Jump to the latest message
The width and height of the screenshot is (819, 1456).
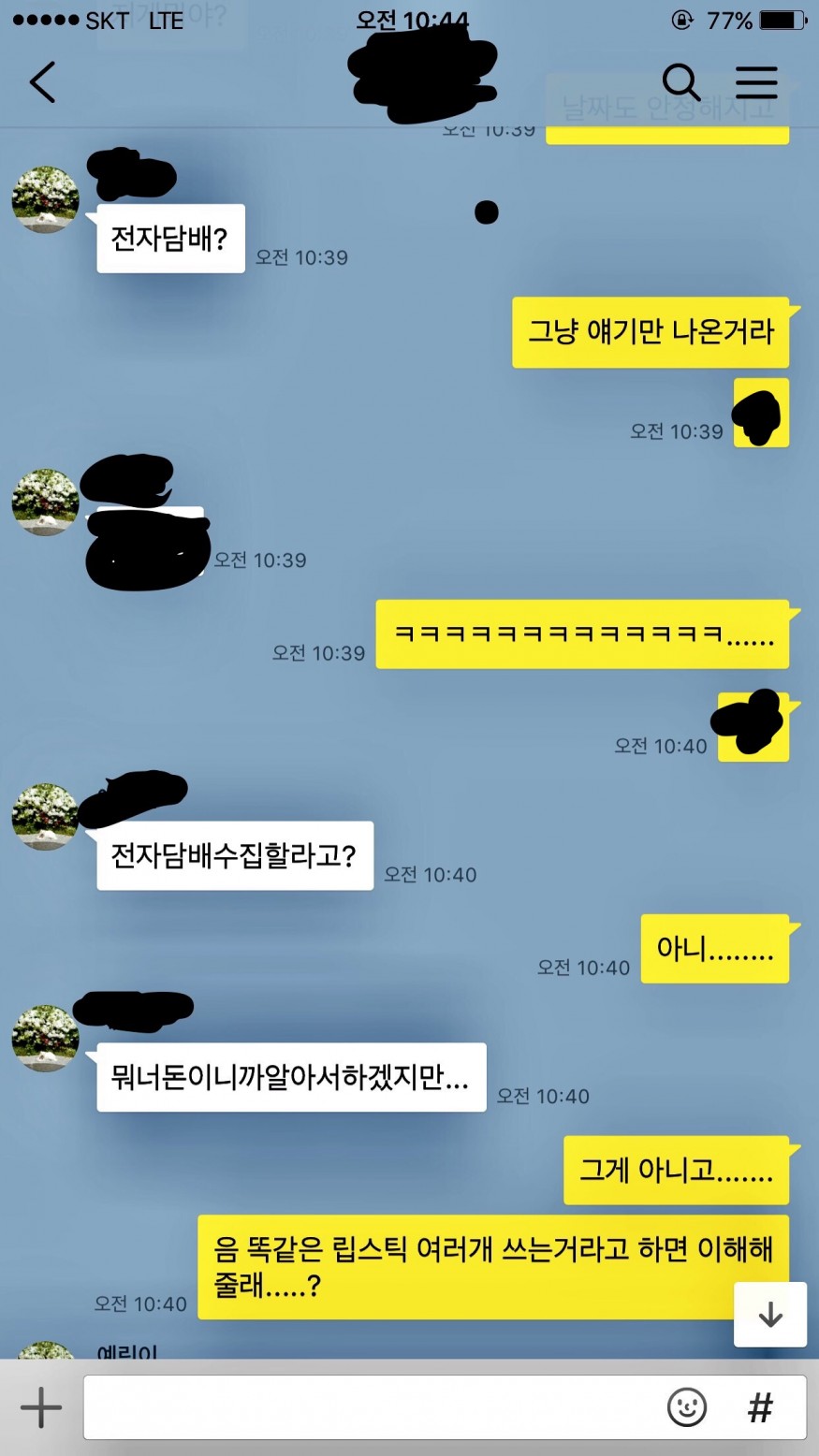[769, 1315]
